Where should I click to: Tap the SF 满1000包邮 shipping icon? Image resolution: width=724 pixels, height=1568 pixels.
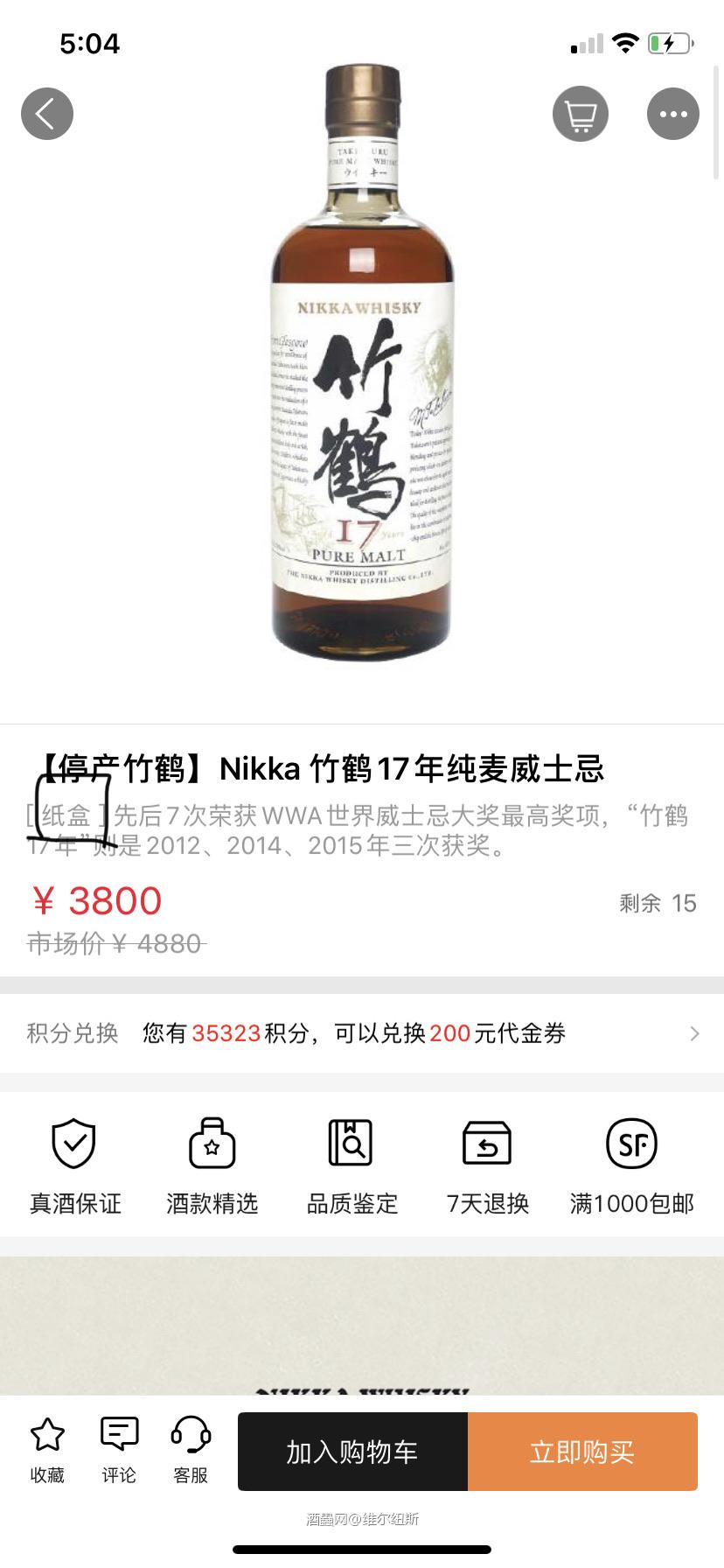[x=630, y=1164]
